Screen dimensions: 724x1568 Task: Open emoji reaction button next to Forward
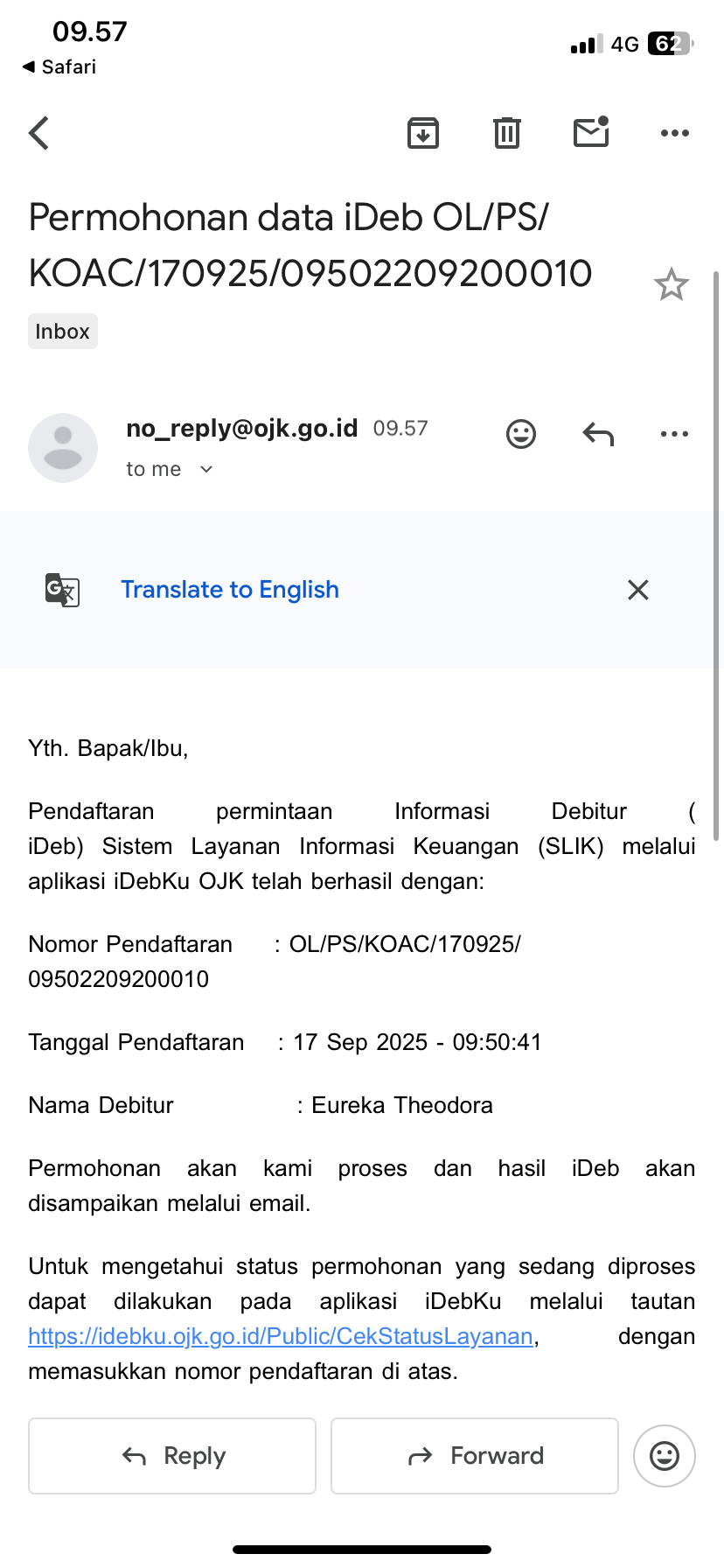pos(665,1456)
